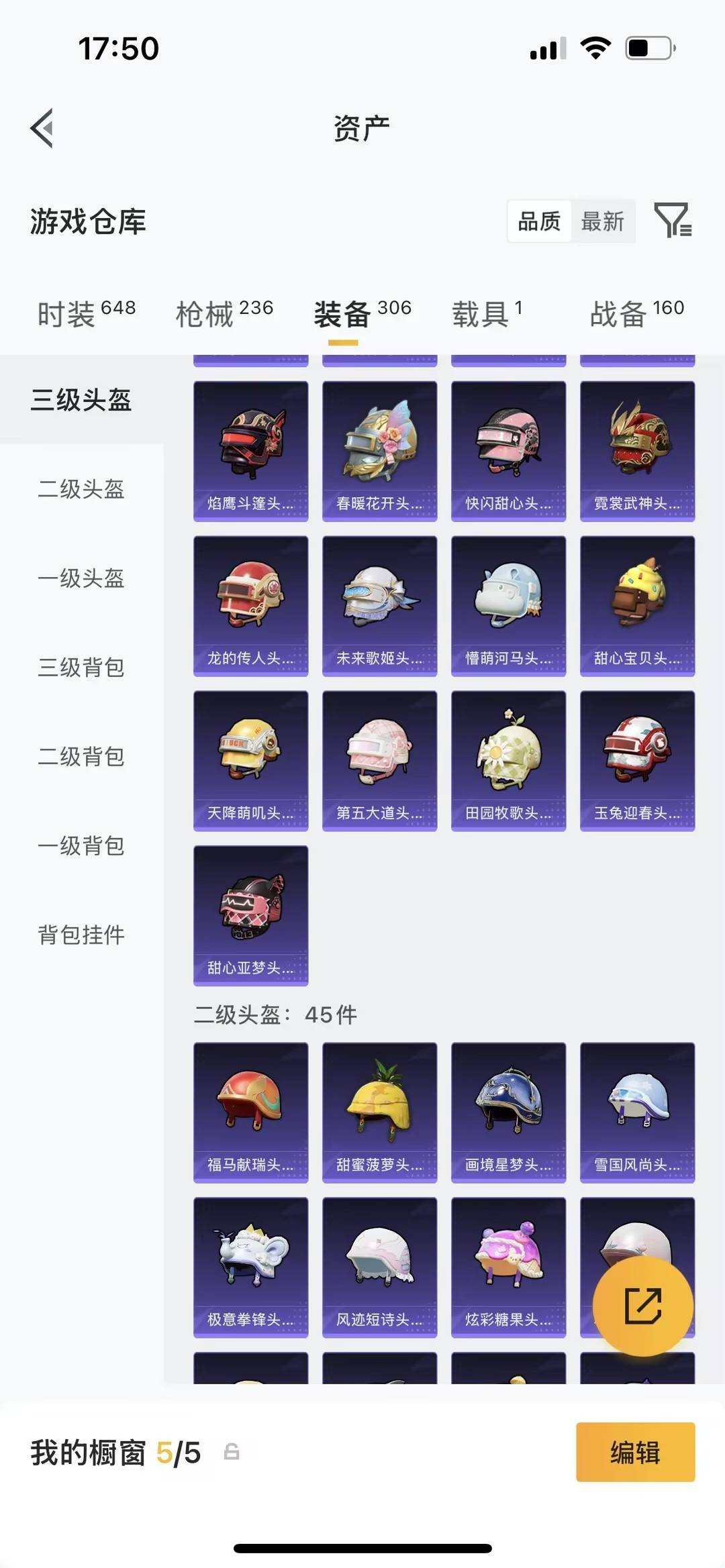Open the 未来歌姬头盔 thumbnail
Viewport: 725px width, 1568px height.
point(379,604)
